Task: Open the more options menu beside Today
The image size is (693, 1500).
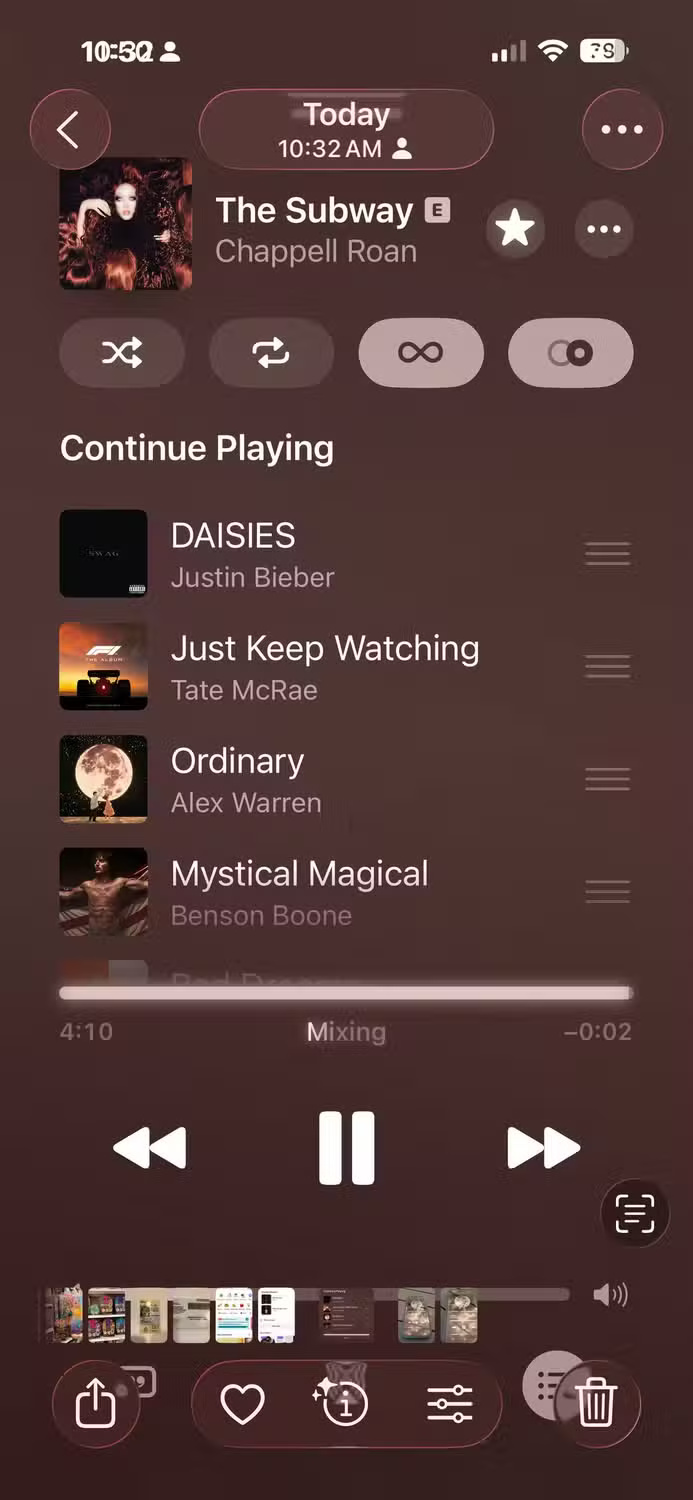Action: [621, 130]
